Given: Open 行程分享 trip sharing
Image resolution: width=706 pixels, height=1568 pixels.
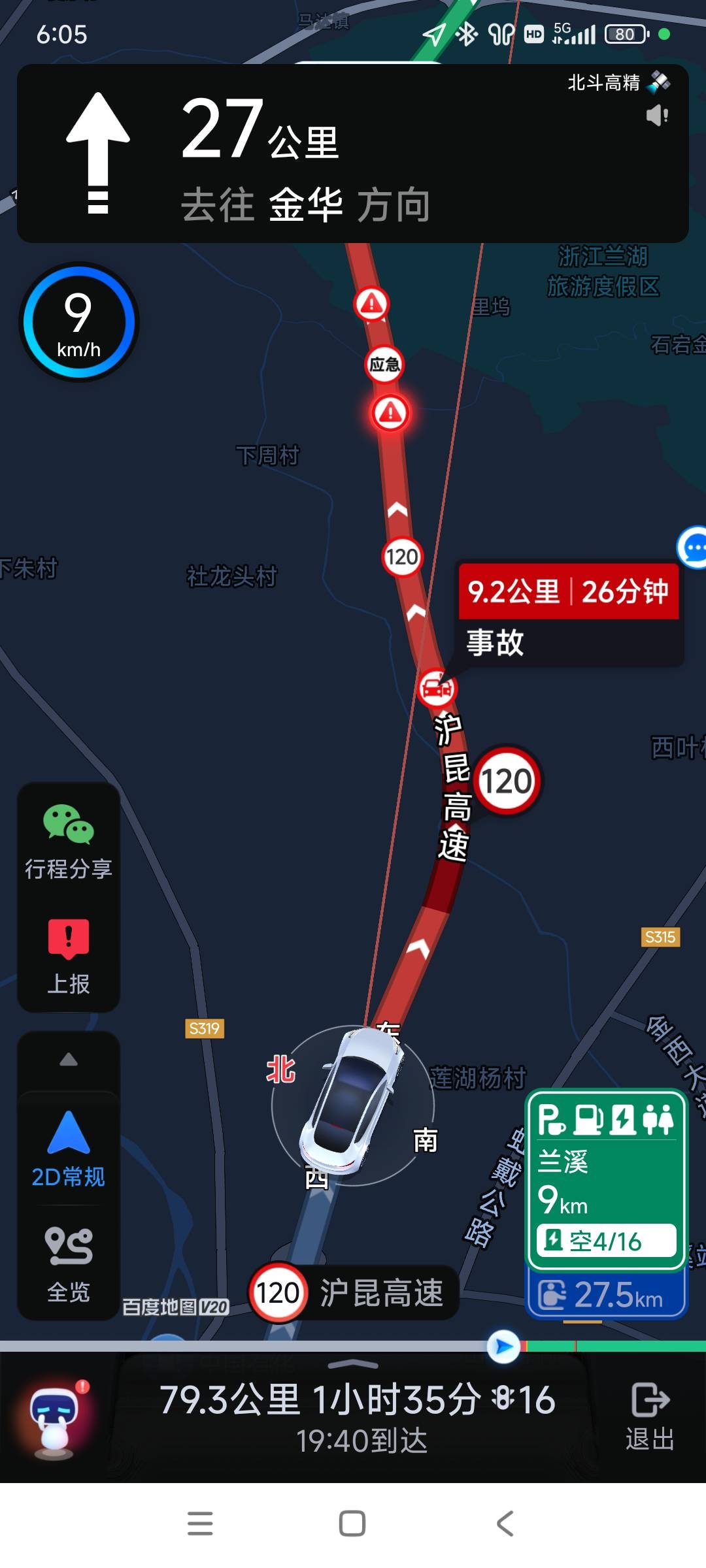Looking at the screenshot, I should tap(69, 841).
